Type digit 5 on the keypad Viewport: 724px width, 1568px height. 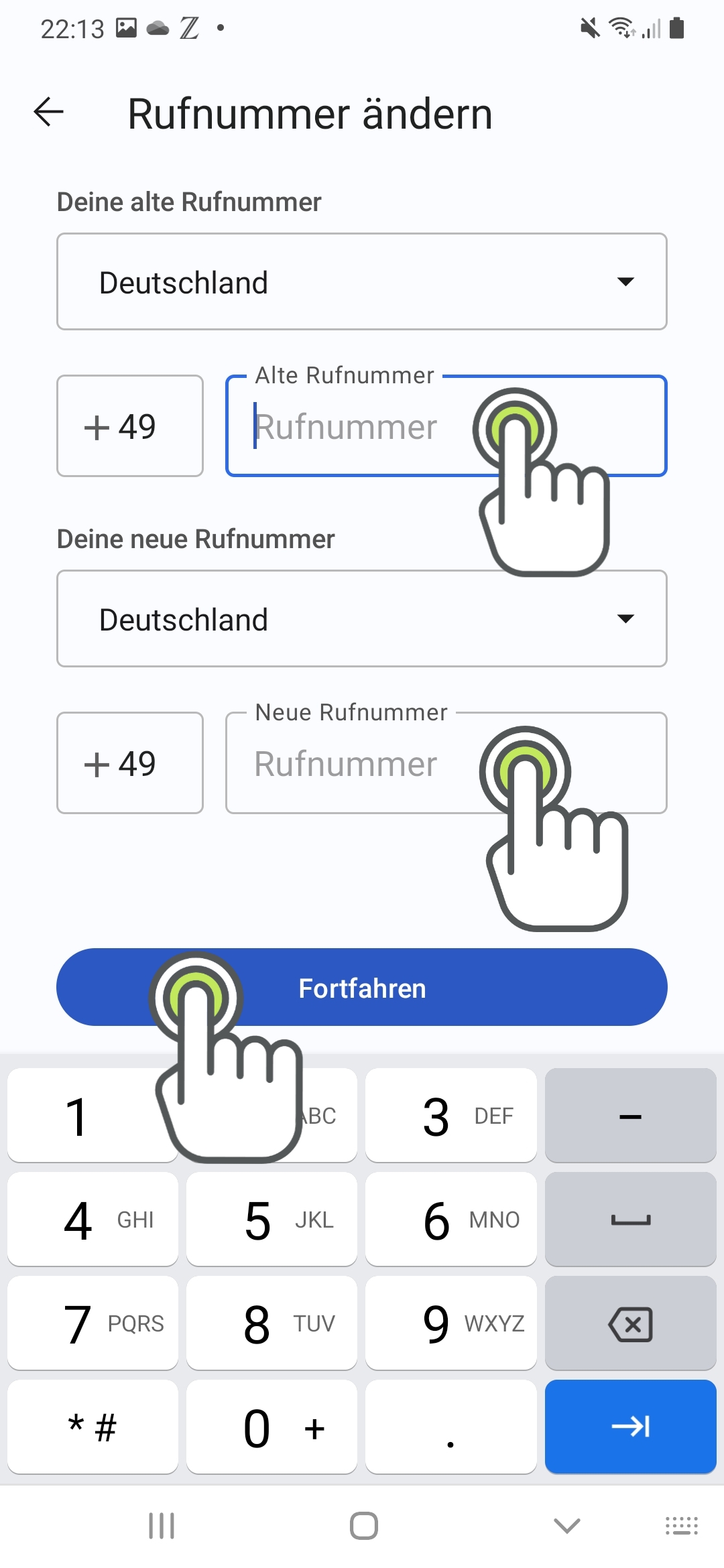tap(271, 1220)
